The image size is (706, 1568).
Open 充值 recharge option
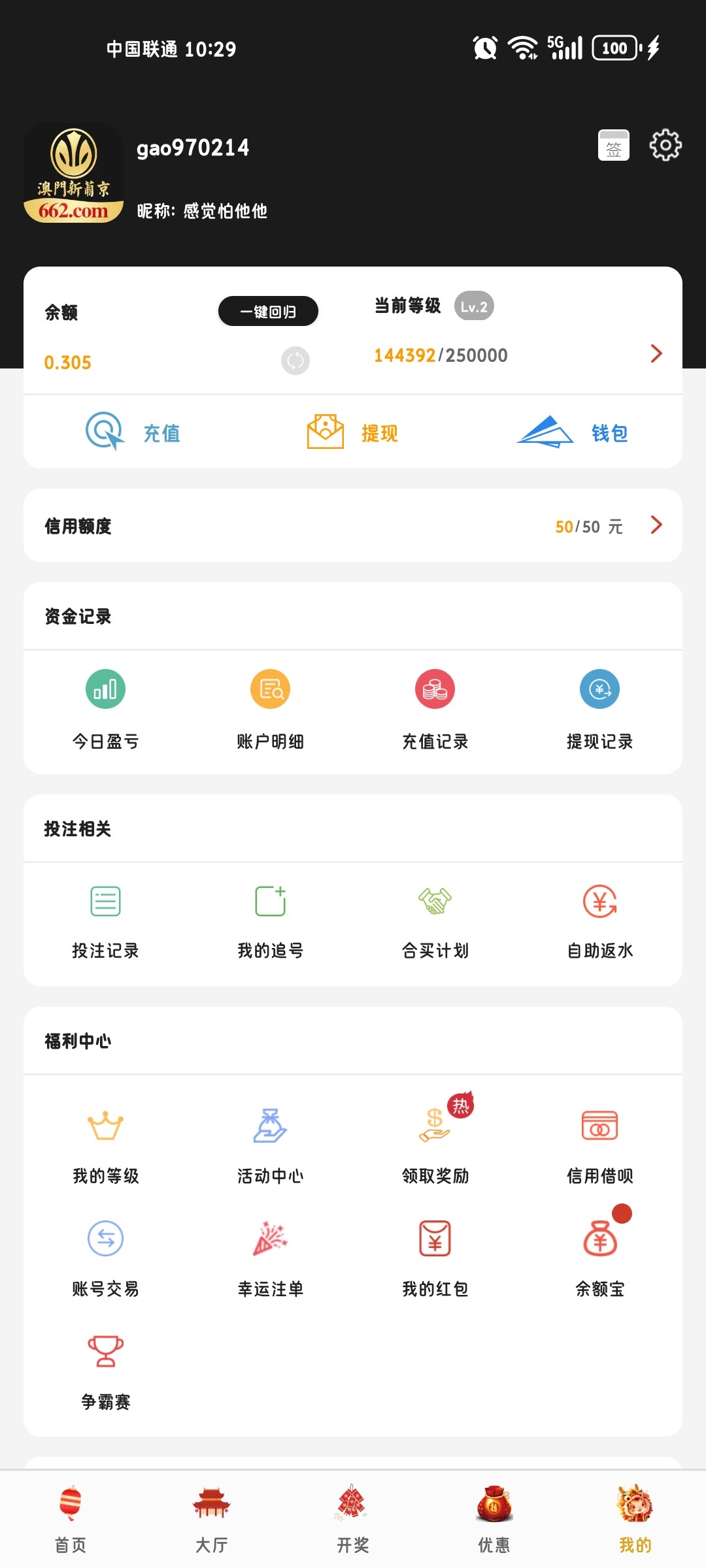coord(133,432)
